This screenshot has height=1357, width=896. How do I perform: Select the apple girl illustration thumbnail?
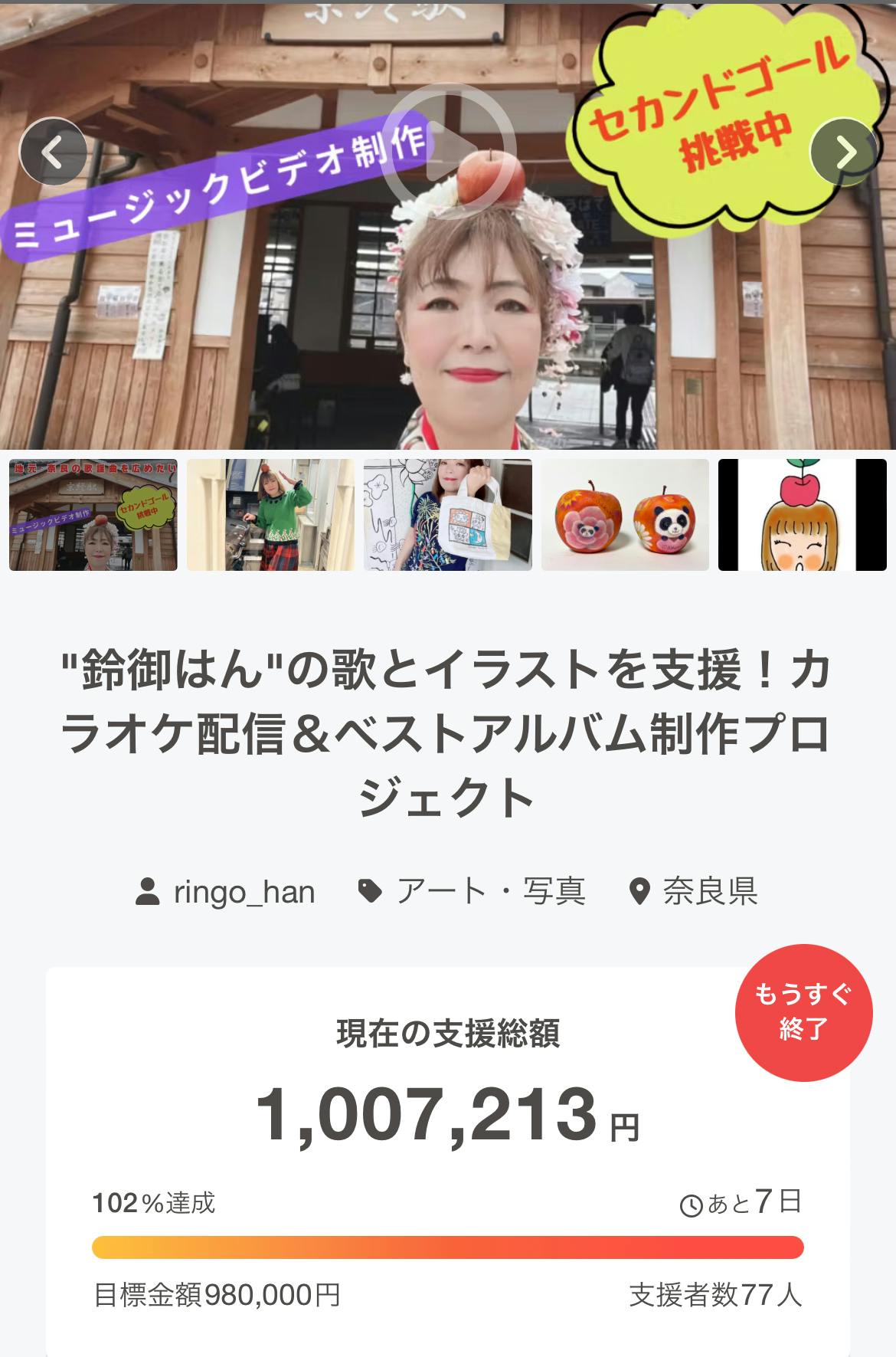802,515
